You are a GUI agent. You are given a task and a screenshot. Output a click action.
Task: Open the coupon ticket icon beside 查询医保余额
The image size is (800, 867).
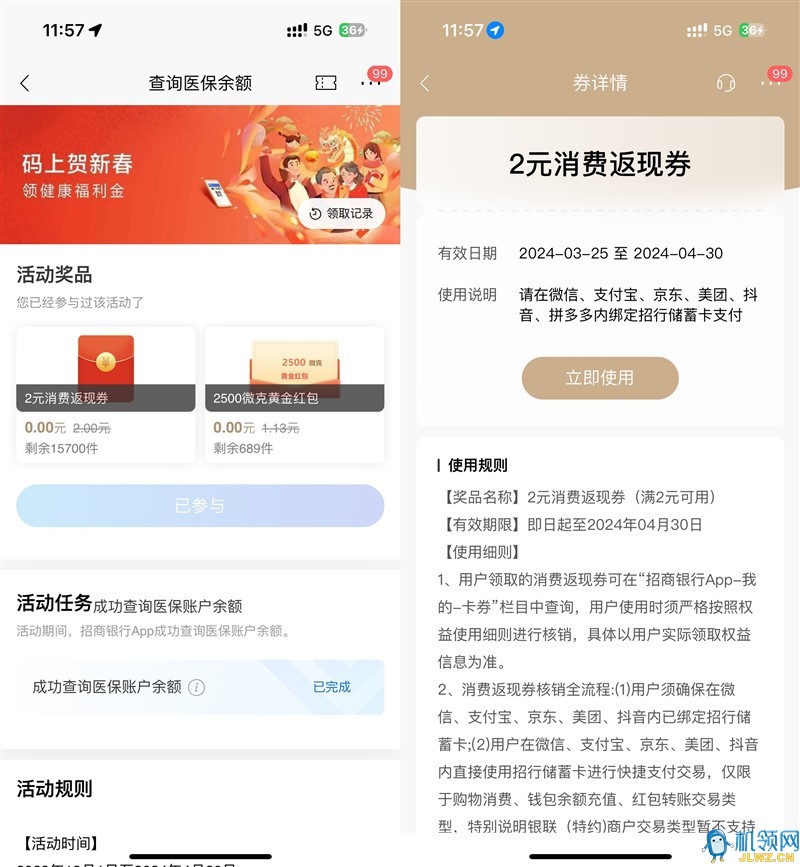point(325,84)
